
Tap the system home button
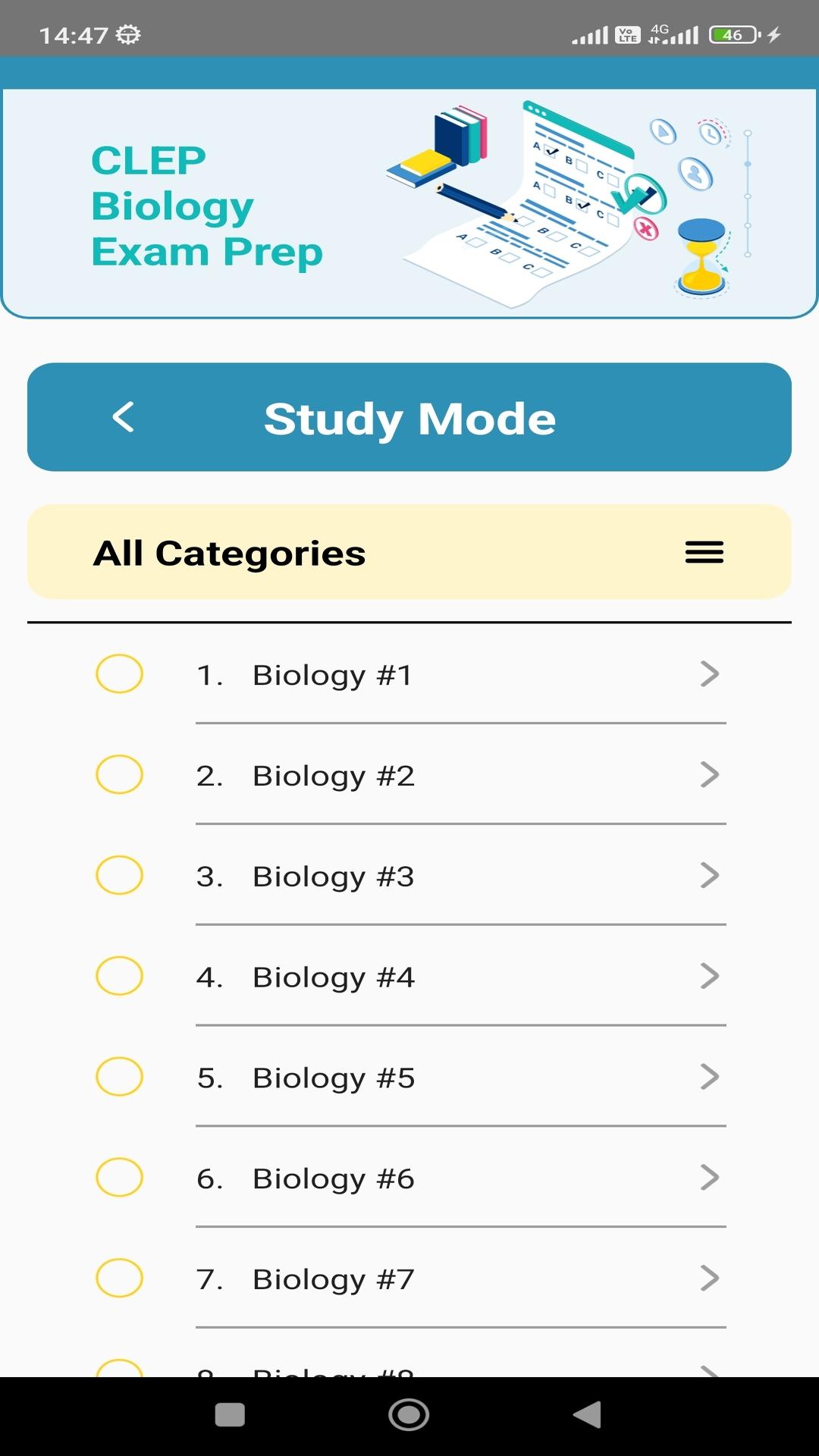[x=409, y=1415]
